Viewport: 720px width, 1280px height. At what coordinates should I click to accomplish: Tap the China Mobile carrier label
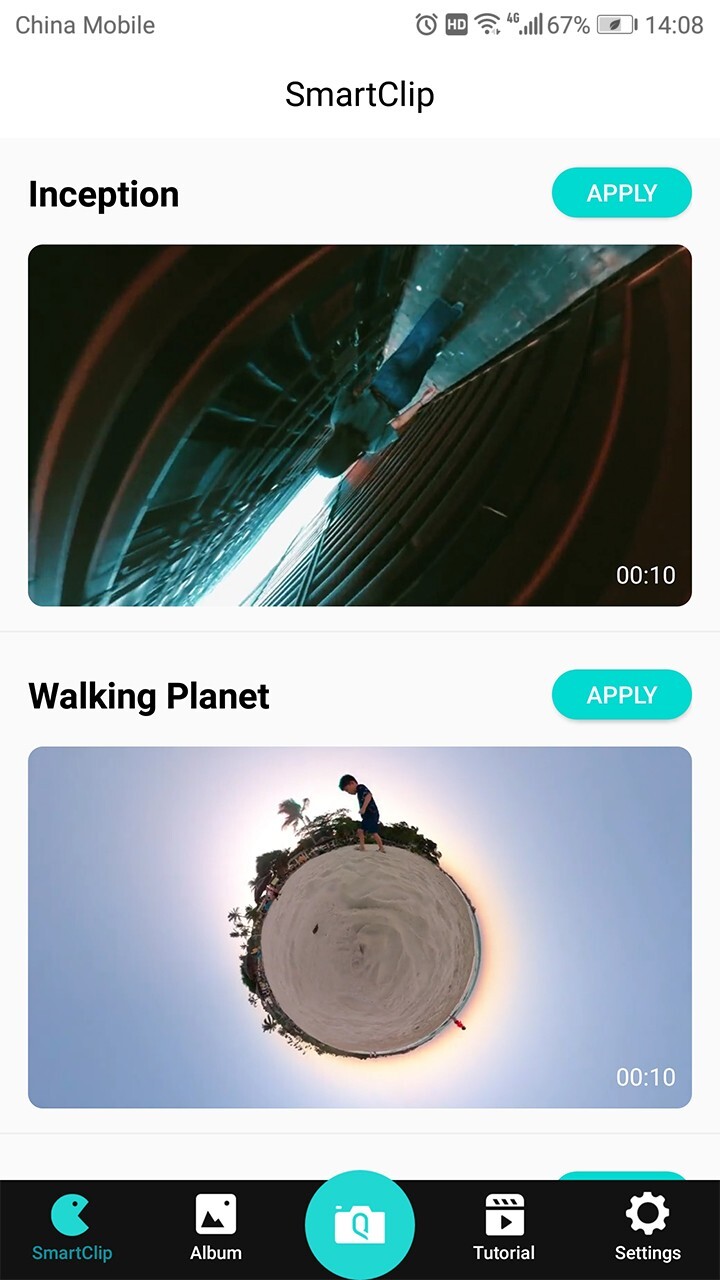(x=84, y=24)
